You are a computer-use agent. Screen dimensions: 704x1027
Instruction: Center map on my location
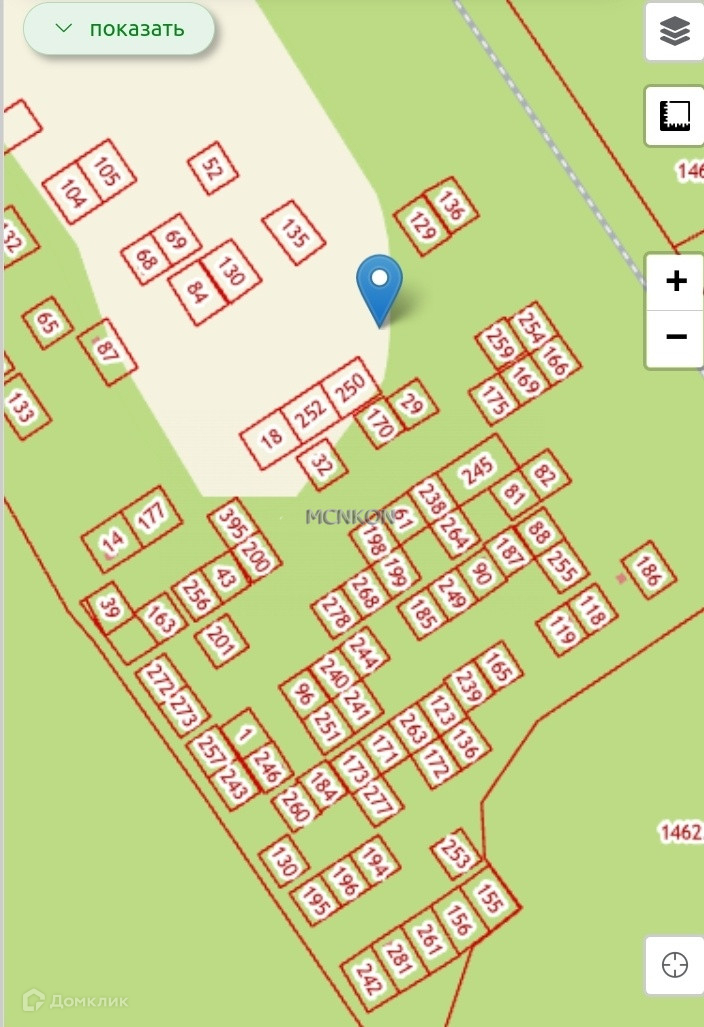(x=675, y=965)
